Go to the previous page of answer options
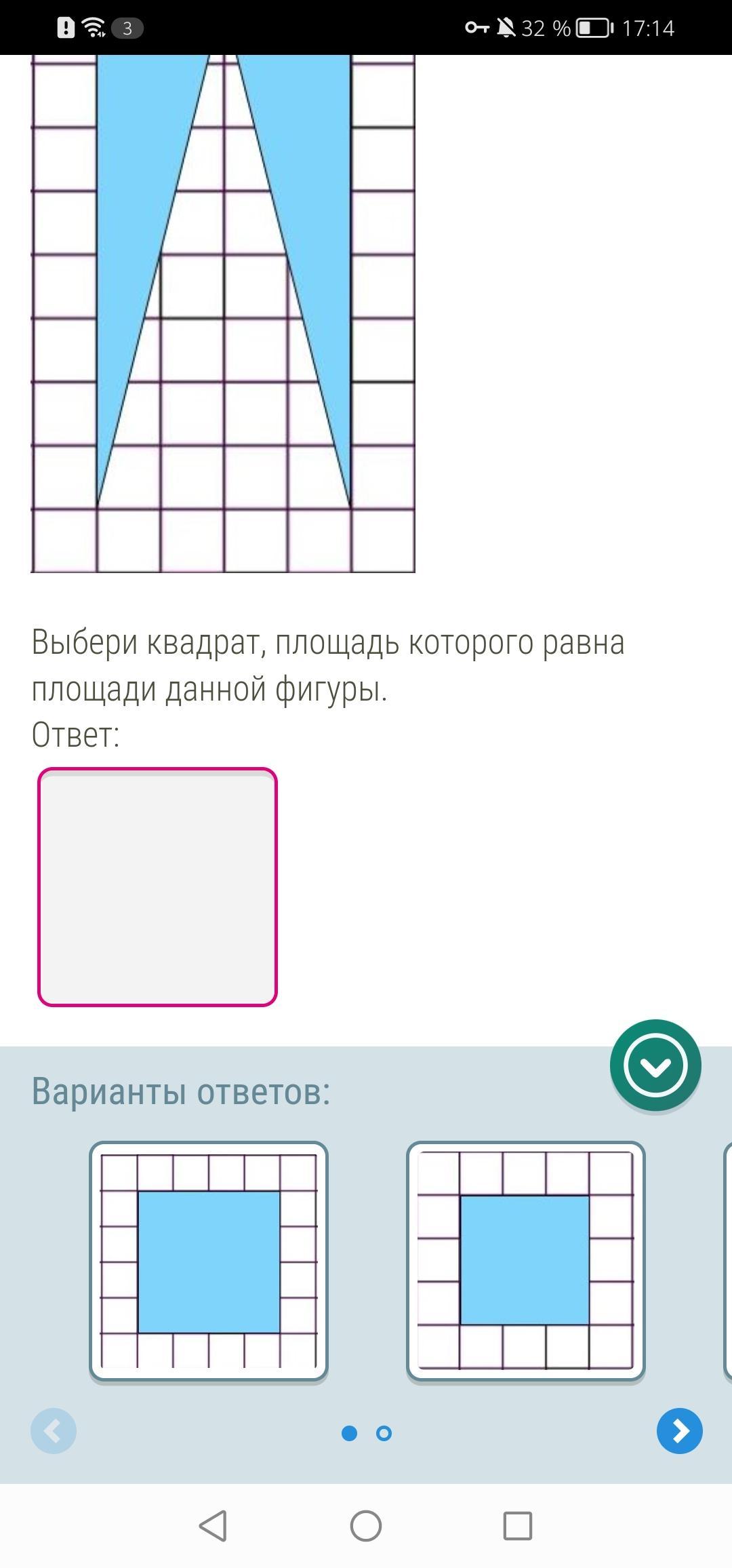Viewport: 732px width, 1568px height. coord(54,1431)
